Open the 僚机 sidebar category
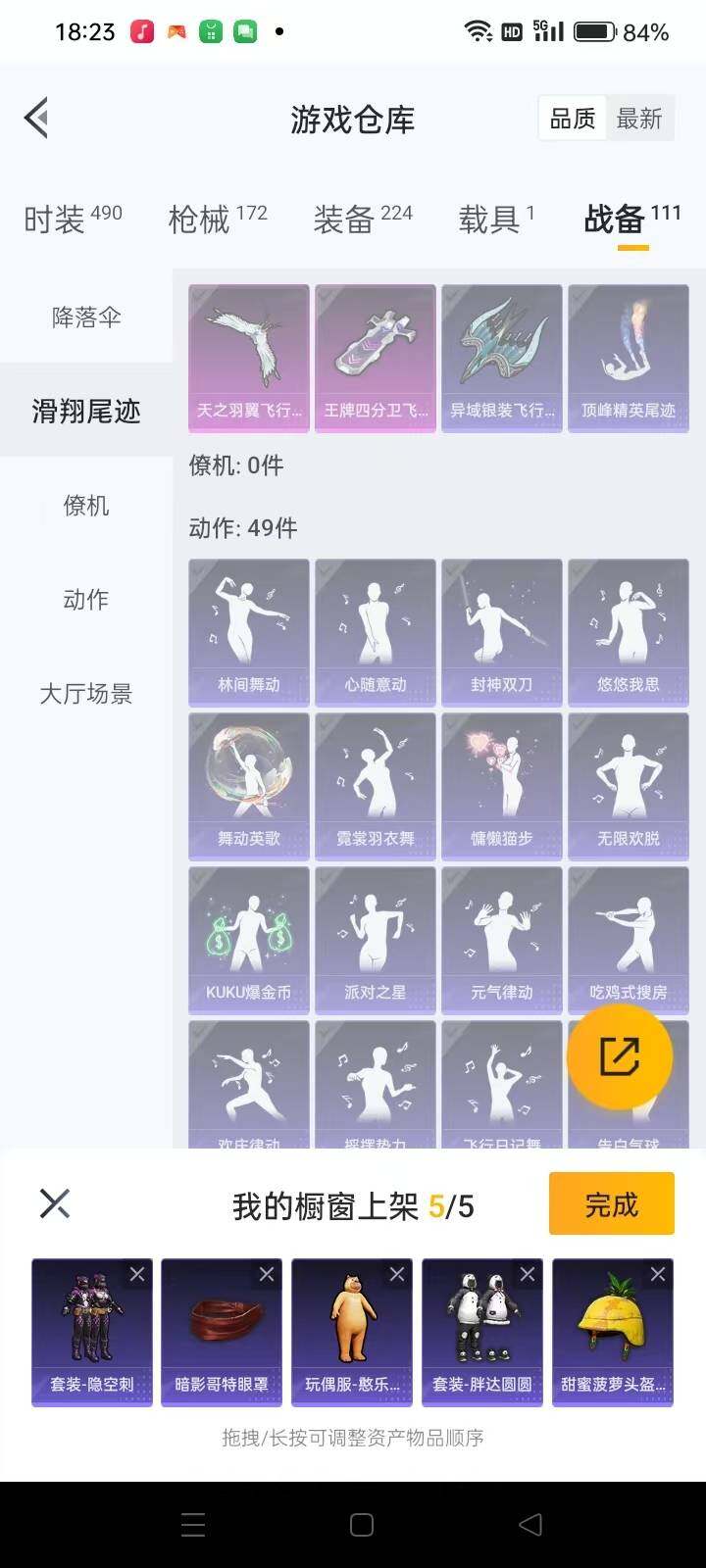706x1568 pixels. [x=84, y=506]
